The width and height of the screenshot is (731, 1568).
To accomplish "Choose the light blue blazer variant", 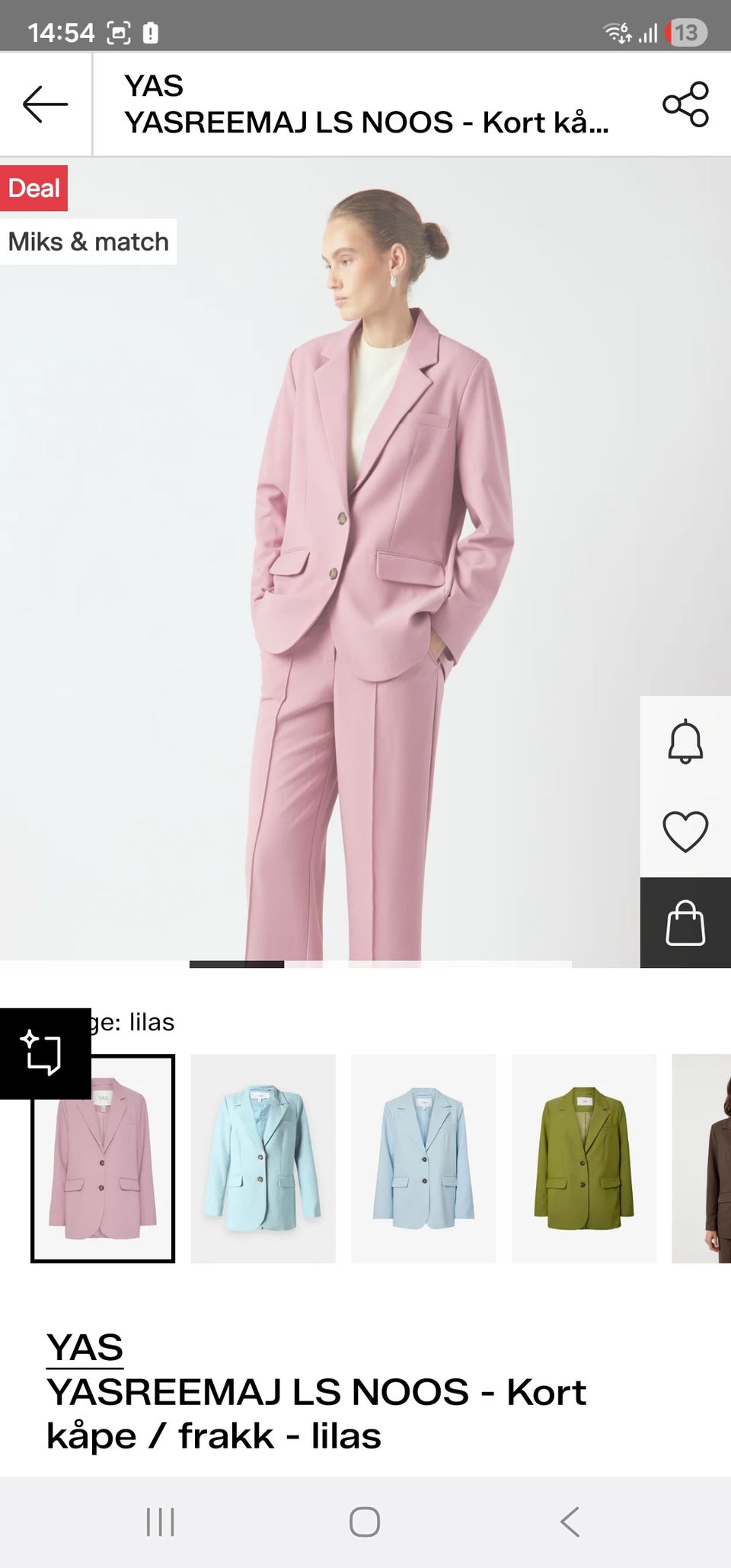I will point(423,1158).
